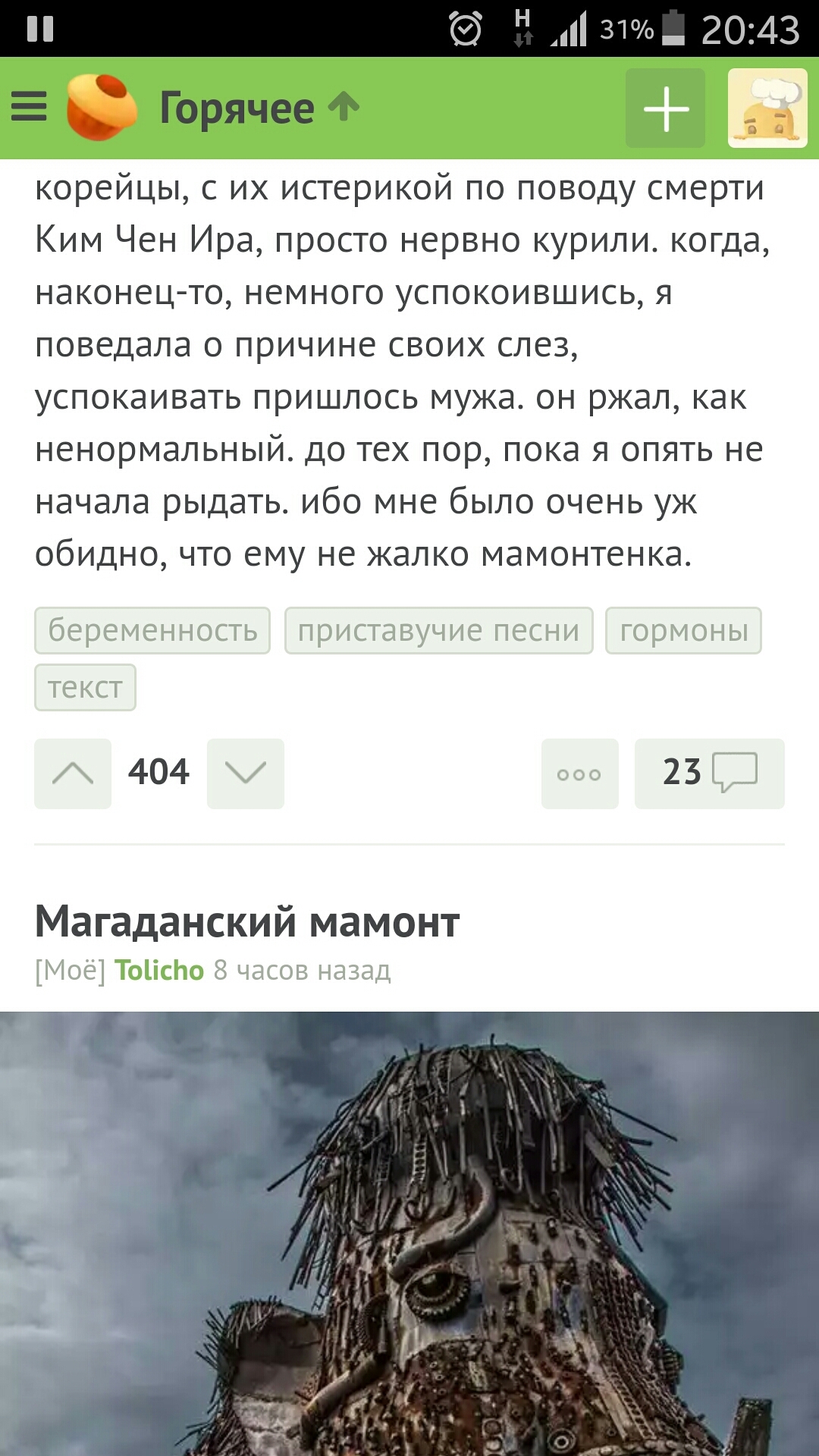Select the приставучие песни tag
819x1456 pixels.
[438, 630]
